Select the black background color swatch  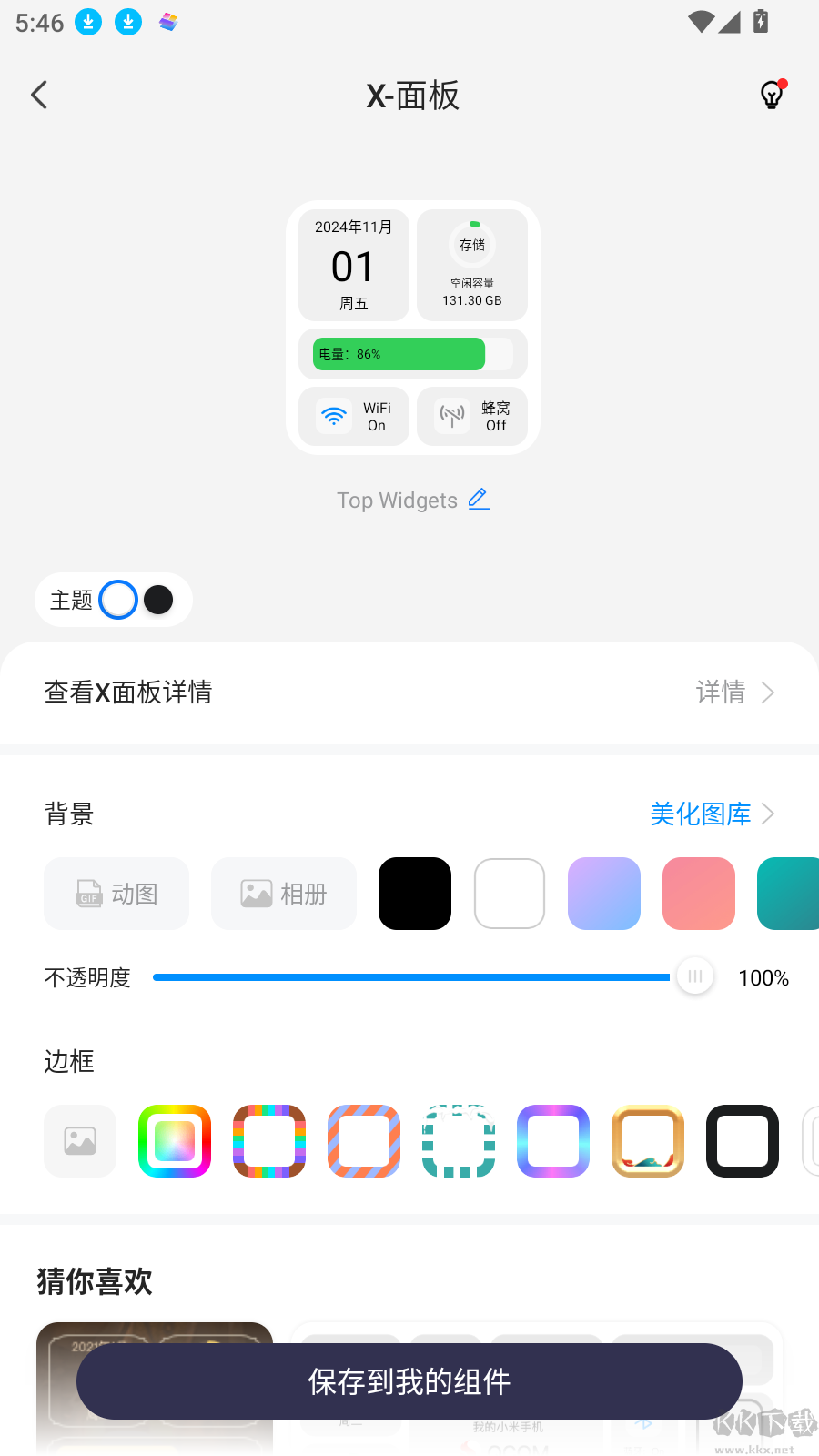414,893
